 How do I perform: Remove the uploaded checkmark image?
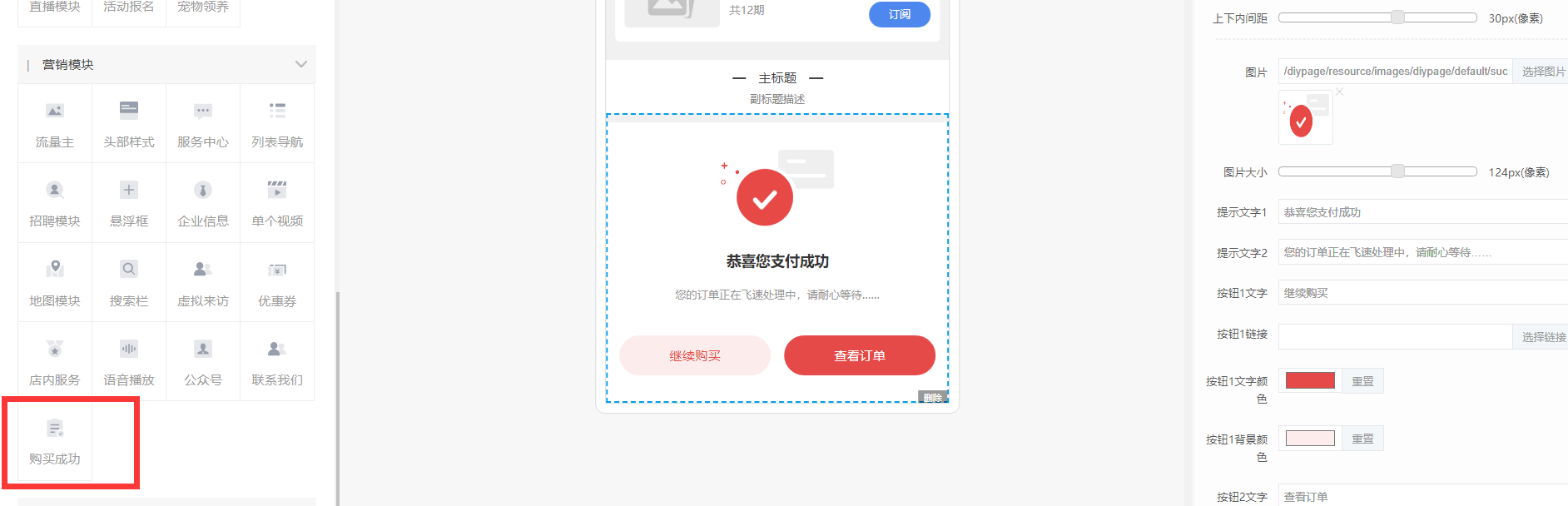point(1339,92)
